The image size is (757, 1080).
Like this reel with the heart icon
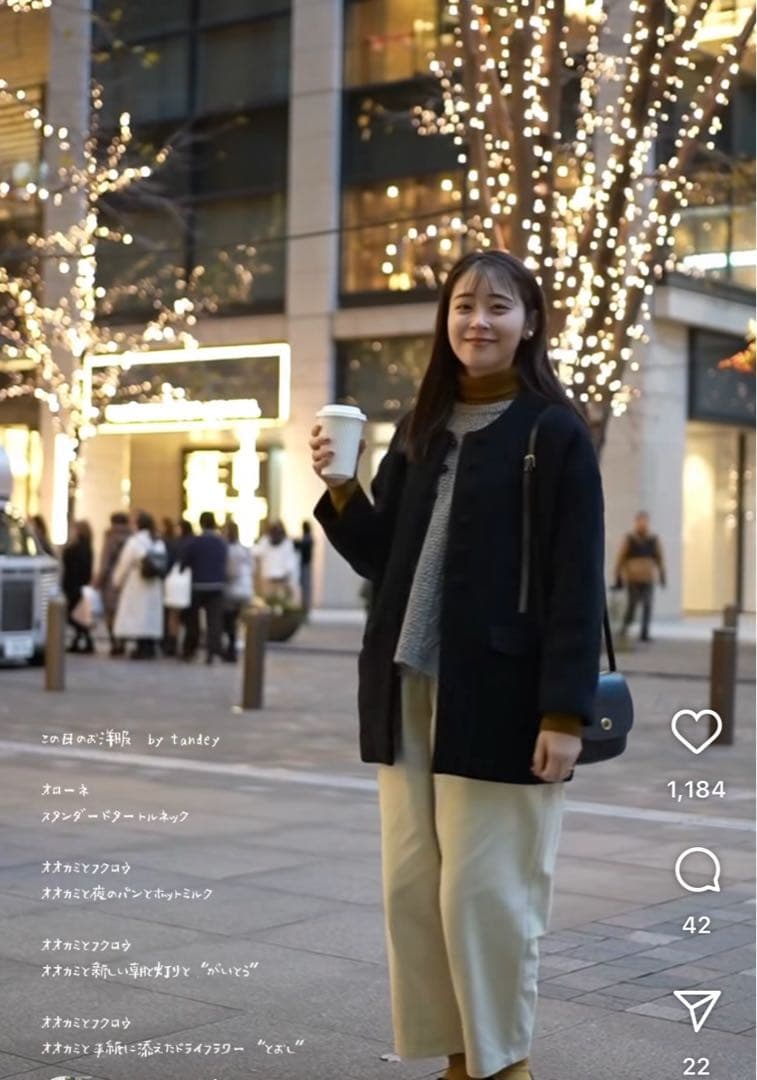pyautogui.click(x=696, y=731)
